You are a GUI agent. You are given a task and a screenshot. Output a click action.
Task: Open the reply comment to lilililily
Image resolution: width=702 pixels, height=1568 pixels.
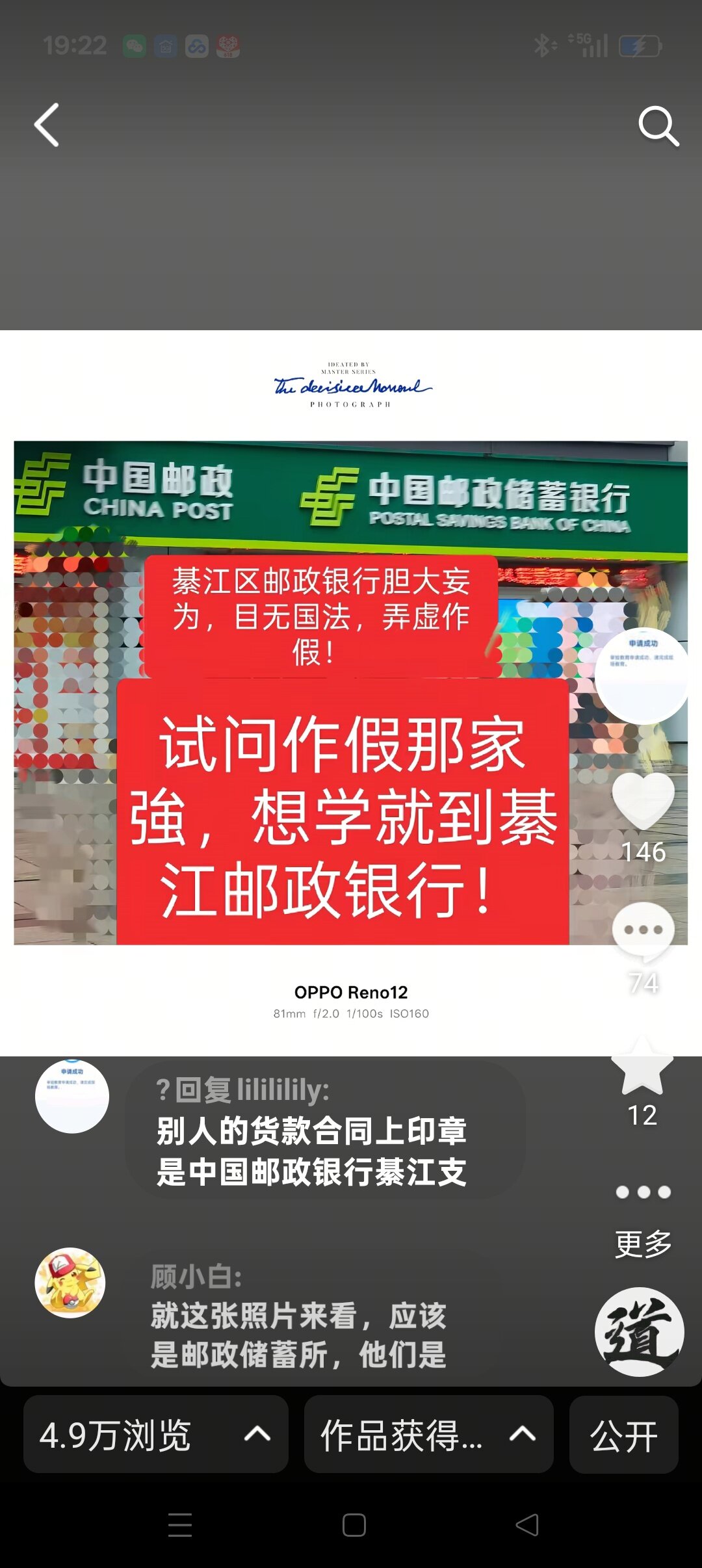point(324,1130)
